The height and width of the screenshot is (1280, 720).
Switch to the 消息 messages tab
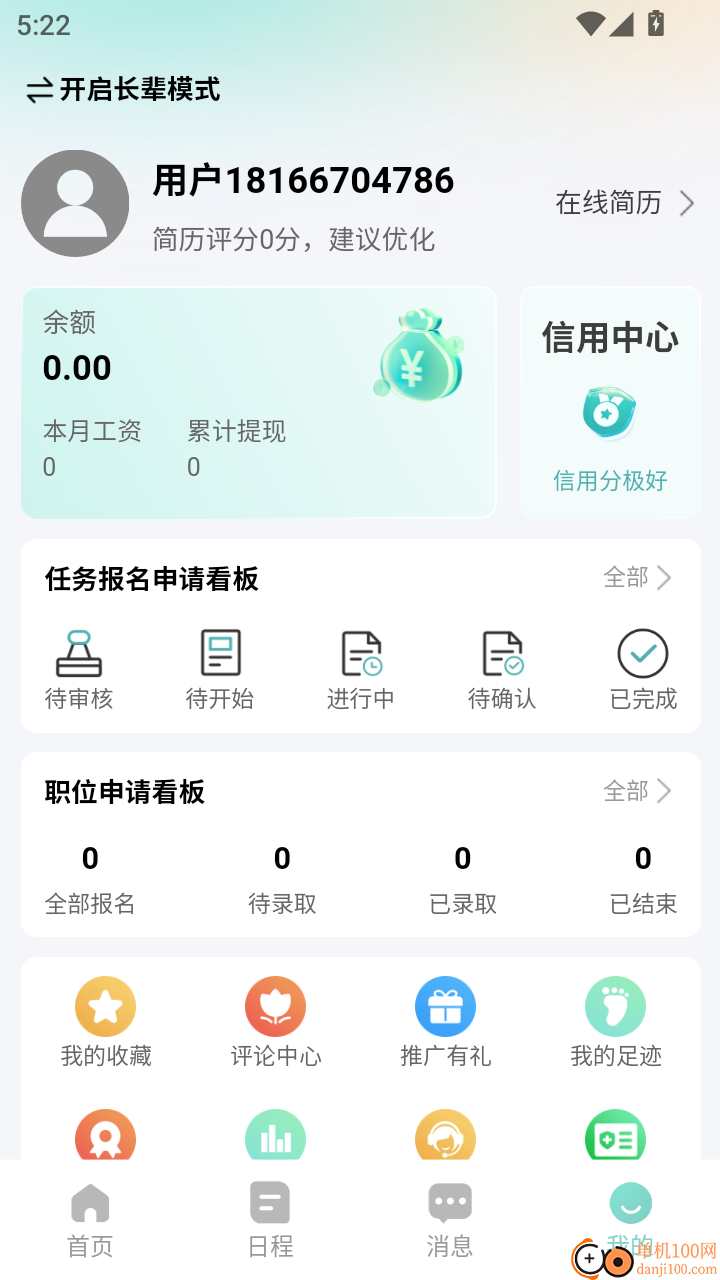450,1216
